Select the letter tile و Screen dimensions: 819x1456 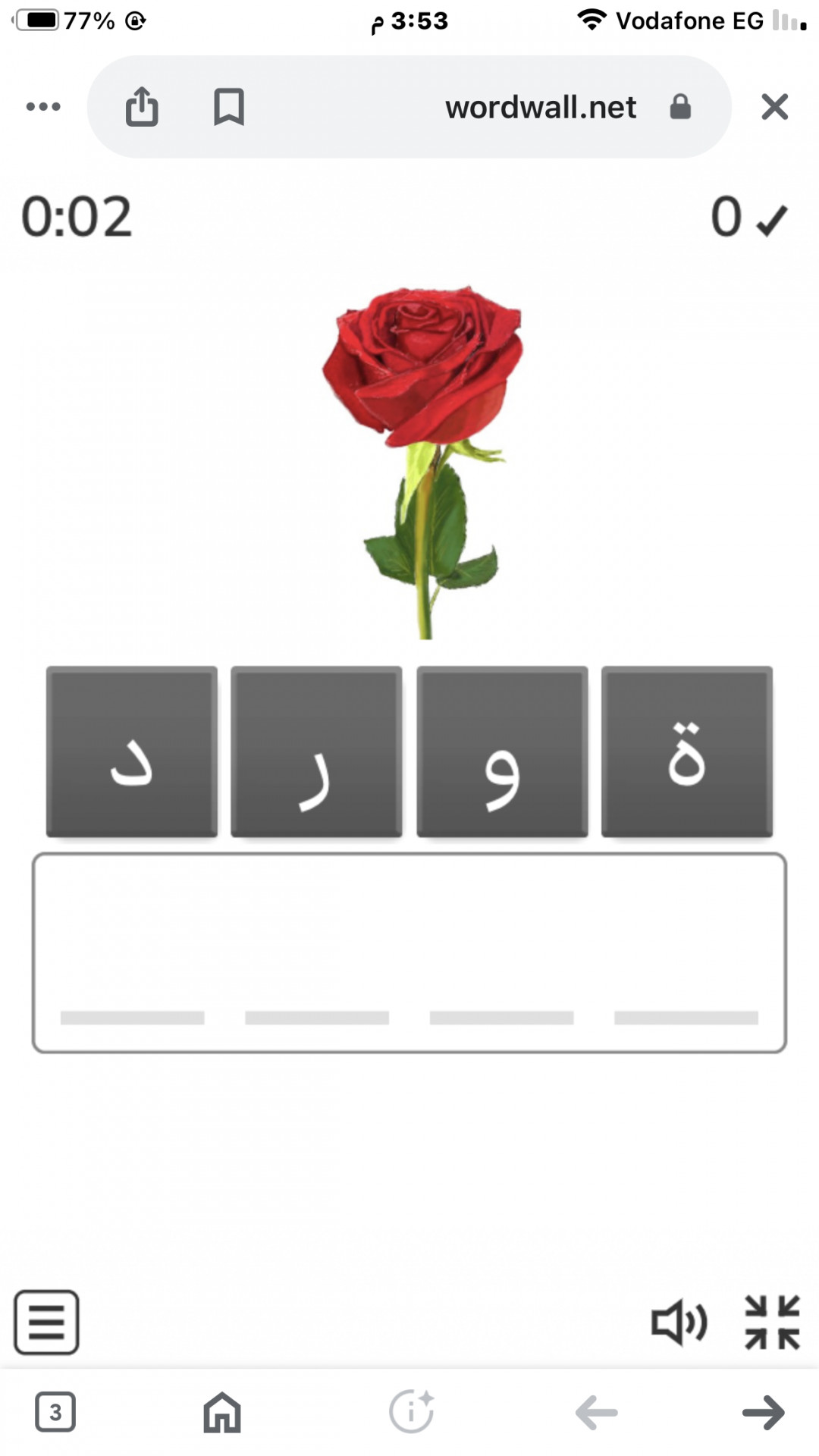pyautogui.click(x=502, y=752)
